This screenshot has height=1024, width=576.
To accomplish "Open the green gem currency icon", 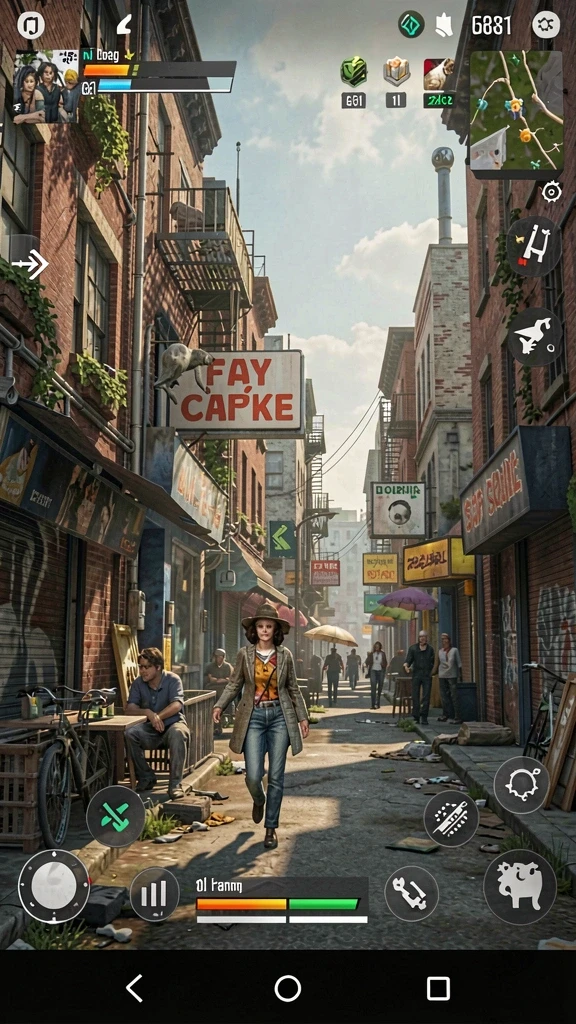I will point(411,25).
